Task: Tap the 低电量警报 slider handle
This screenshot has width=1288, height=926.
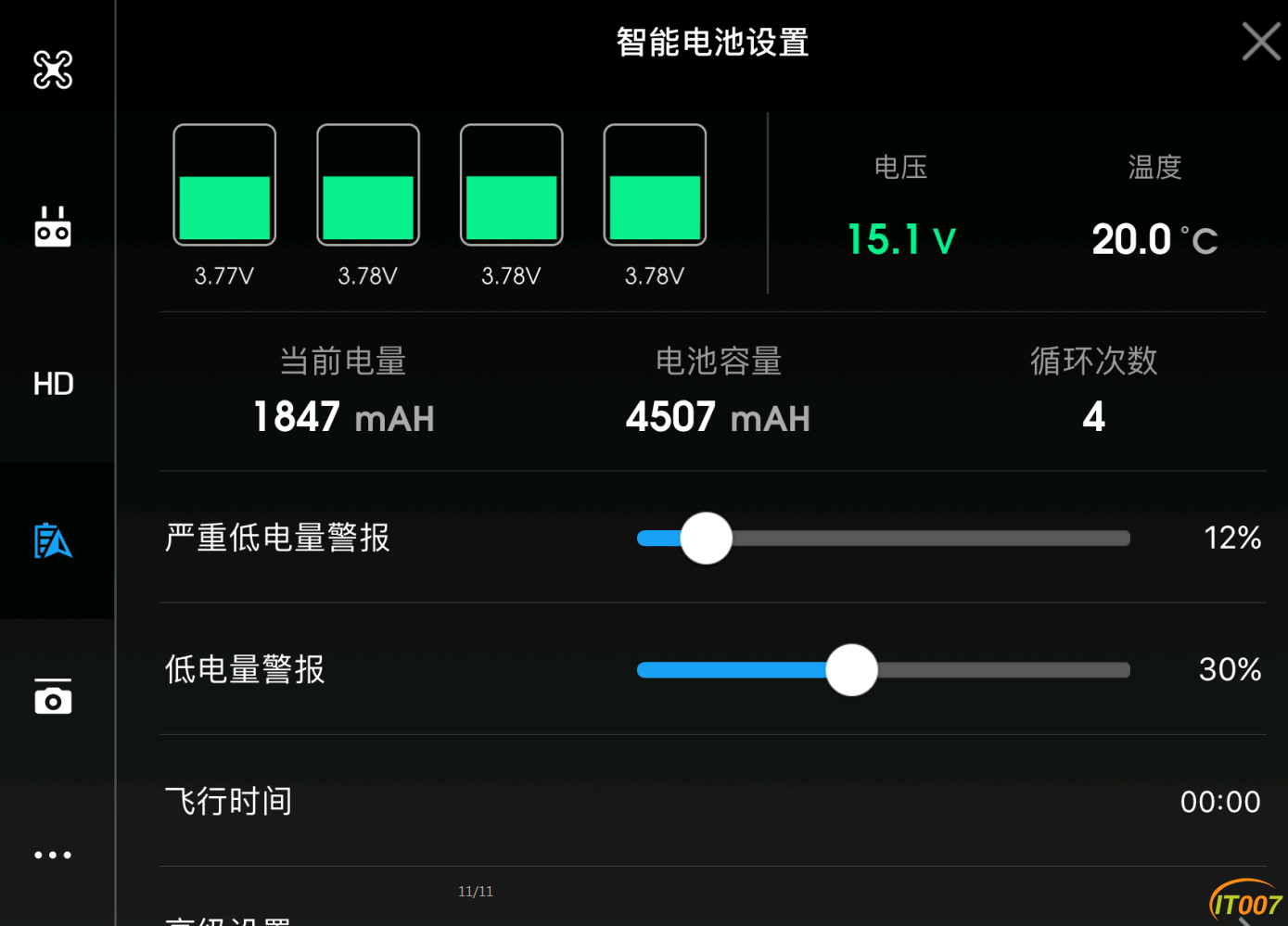Action: [x=851, y=670]
